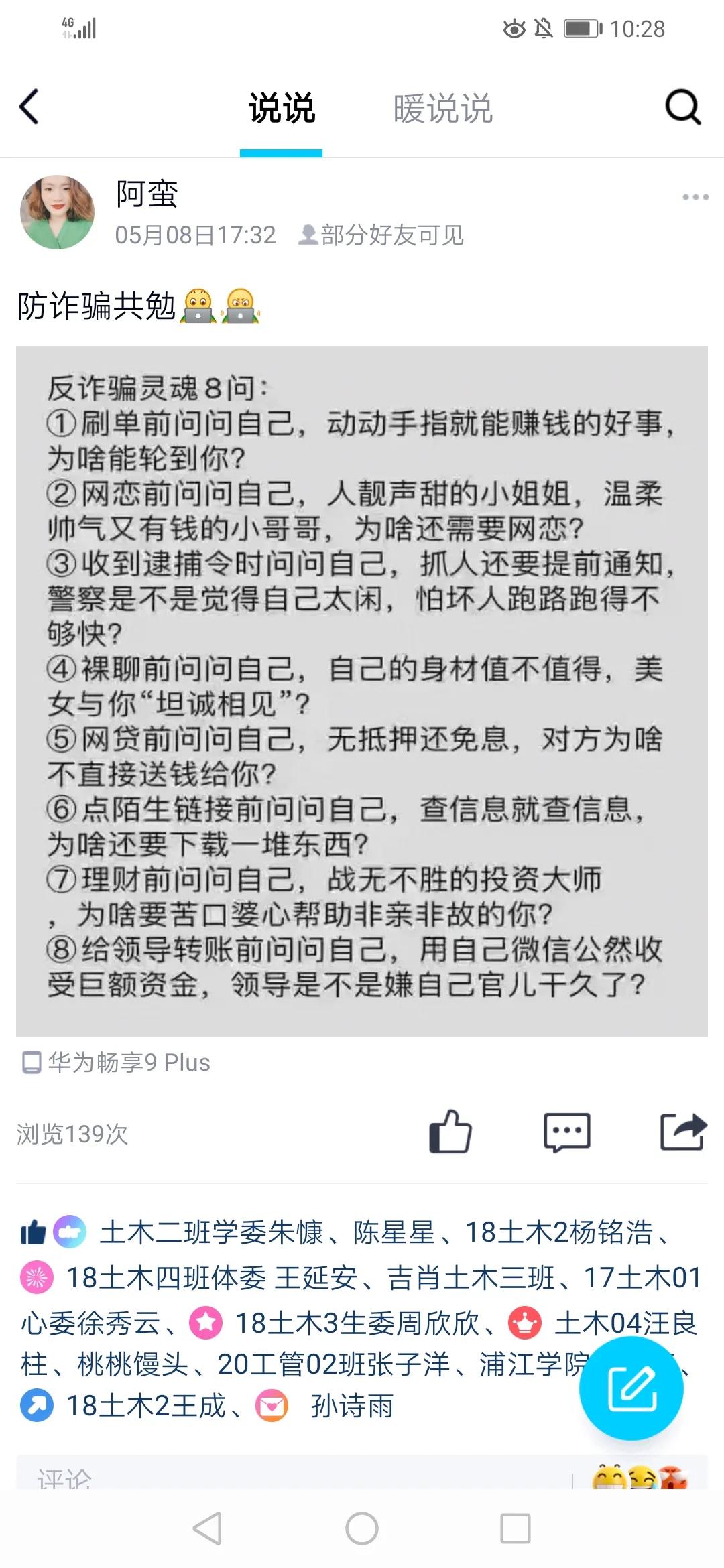Go back using the top-left arrow
This screenshot has width=724, height=1568.
click(x=29, y=107)
